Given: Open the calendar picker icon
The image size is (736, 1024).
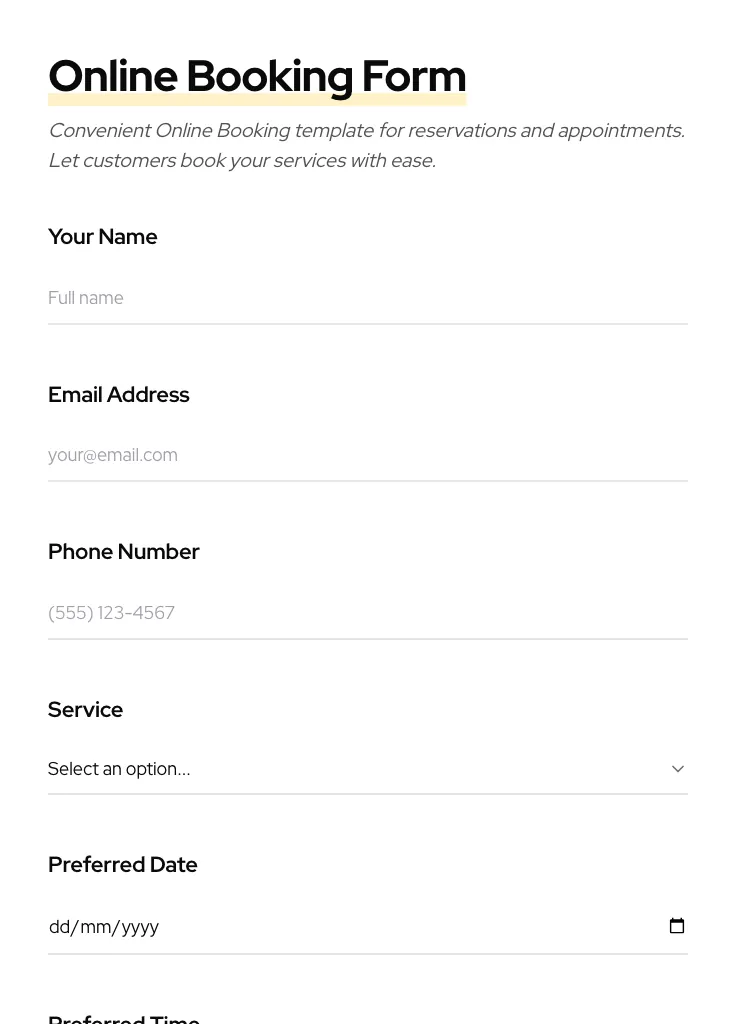Looking at the screenshot, I should (x=677, y=926).
